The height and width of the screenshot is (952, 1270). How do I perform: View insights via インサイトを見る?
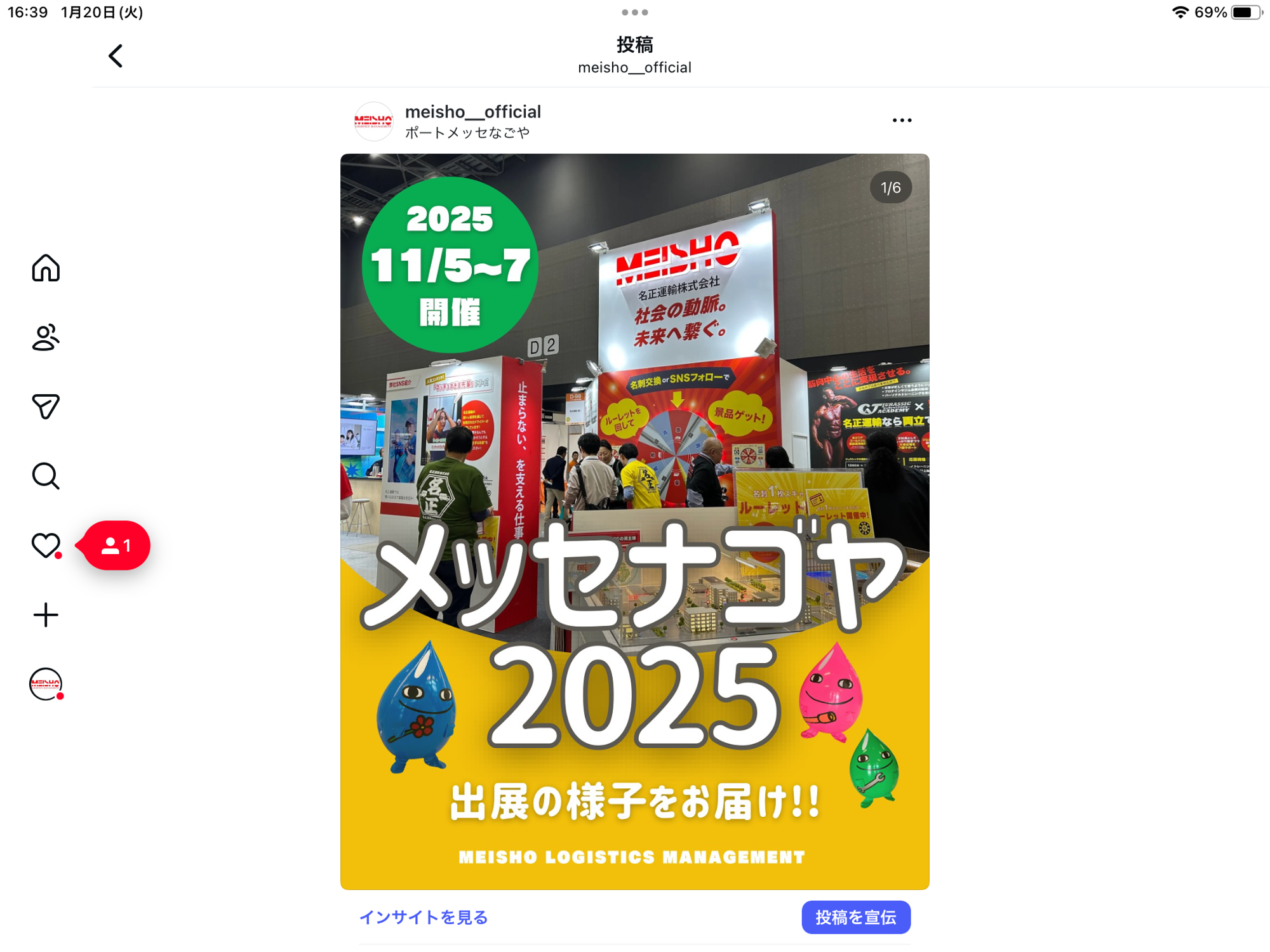(x=424, y=917)
